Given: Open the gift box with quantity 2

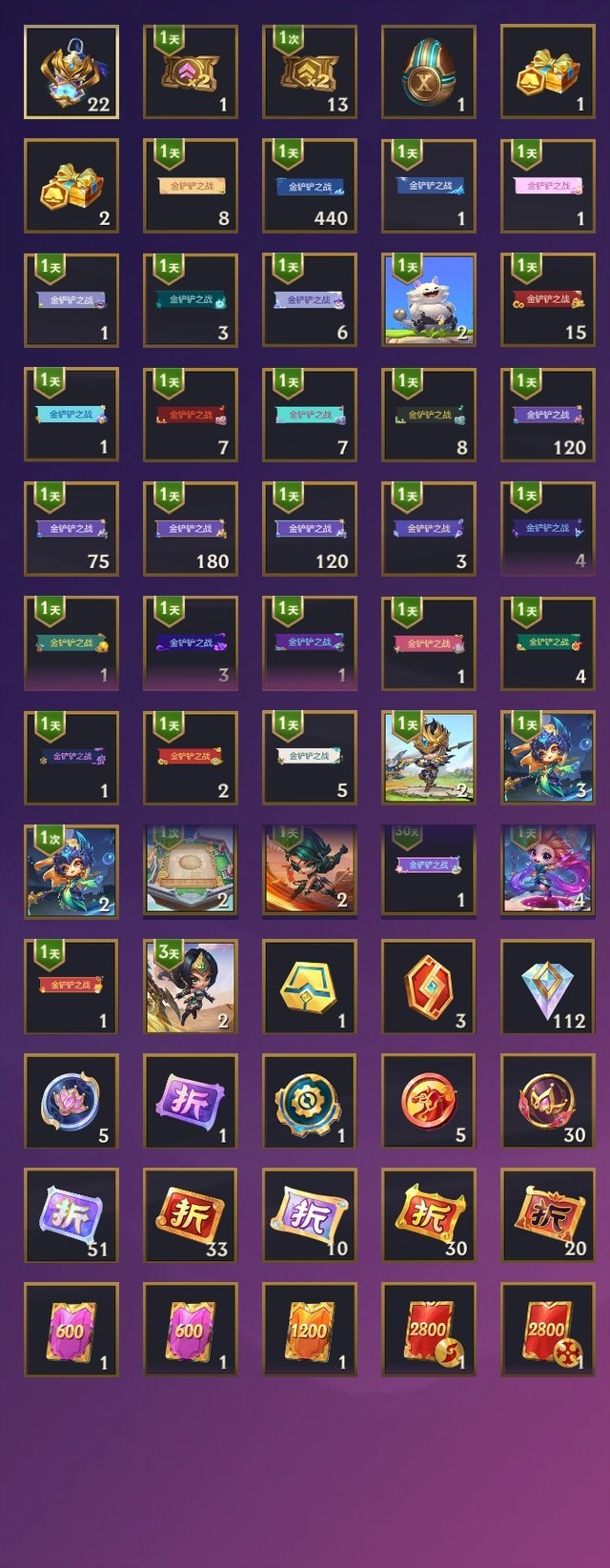Looking at the screenshot, I should click(x=71, y=186).
